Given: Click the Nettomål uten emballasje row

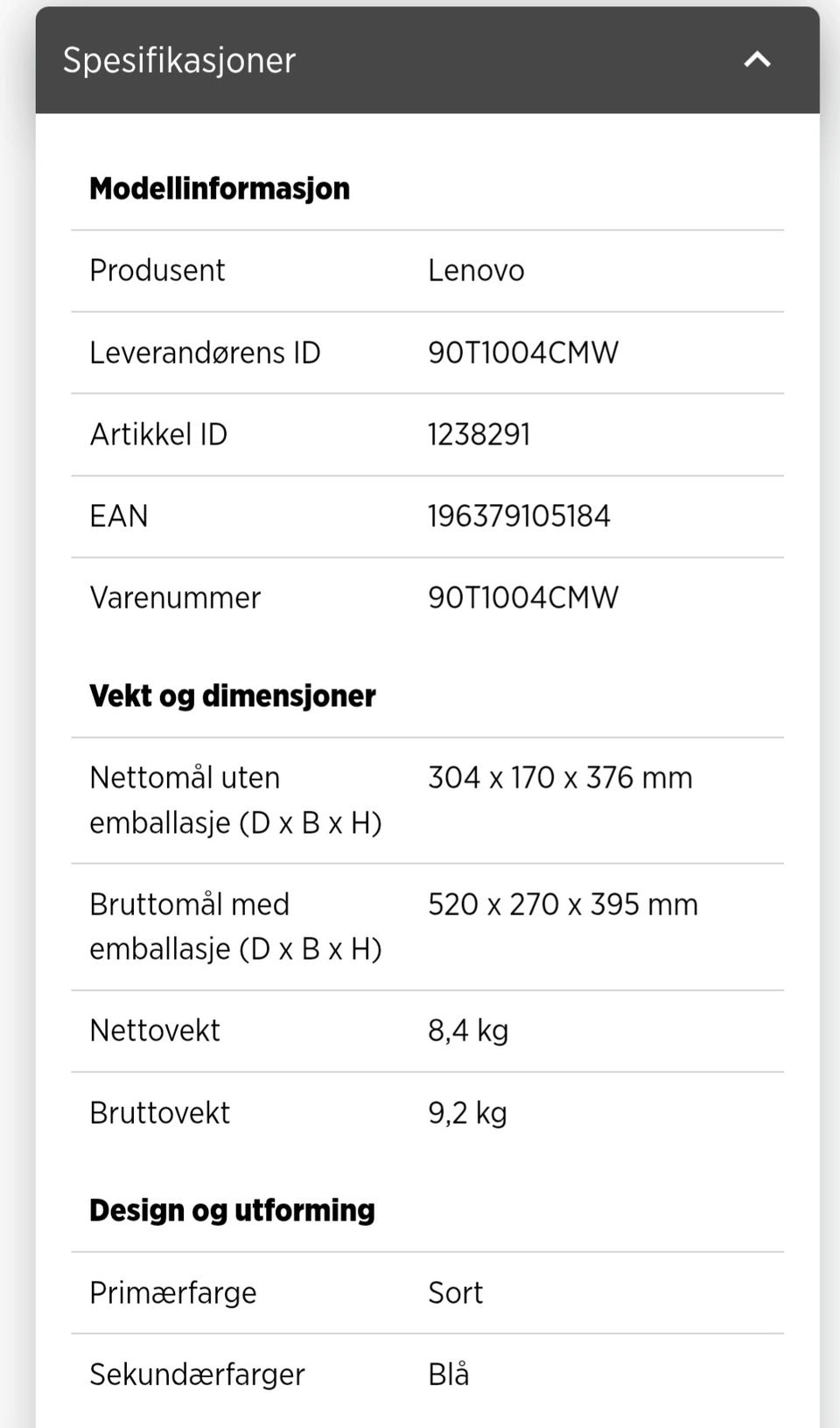Looking at the screenshot, I should click(236, 799).
